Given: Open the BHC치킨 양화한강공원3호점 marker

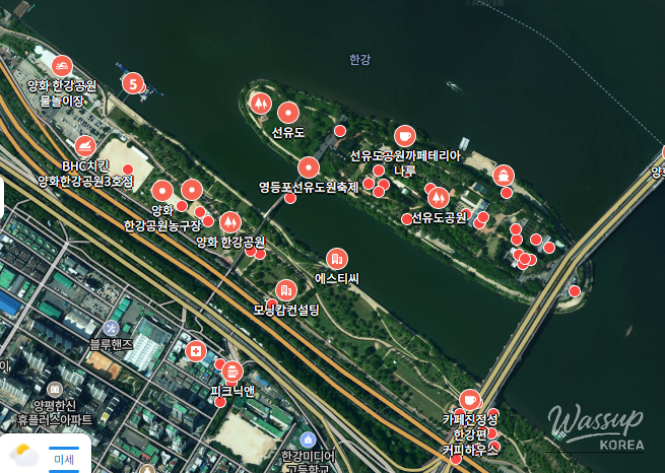Looking at the screenshot, I should (85, 146).
